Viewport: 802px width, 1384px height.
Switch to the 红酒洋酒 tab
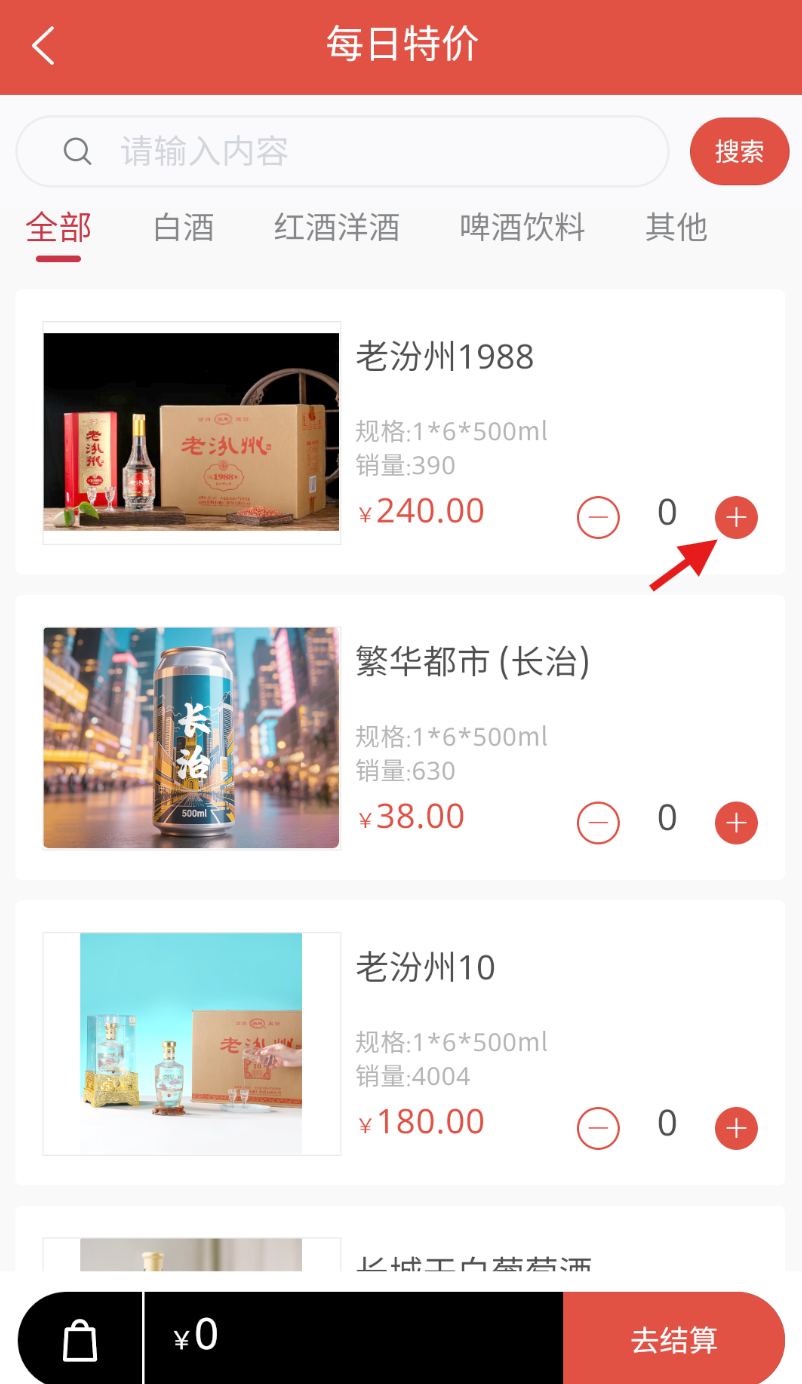[337, 228]
